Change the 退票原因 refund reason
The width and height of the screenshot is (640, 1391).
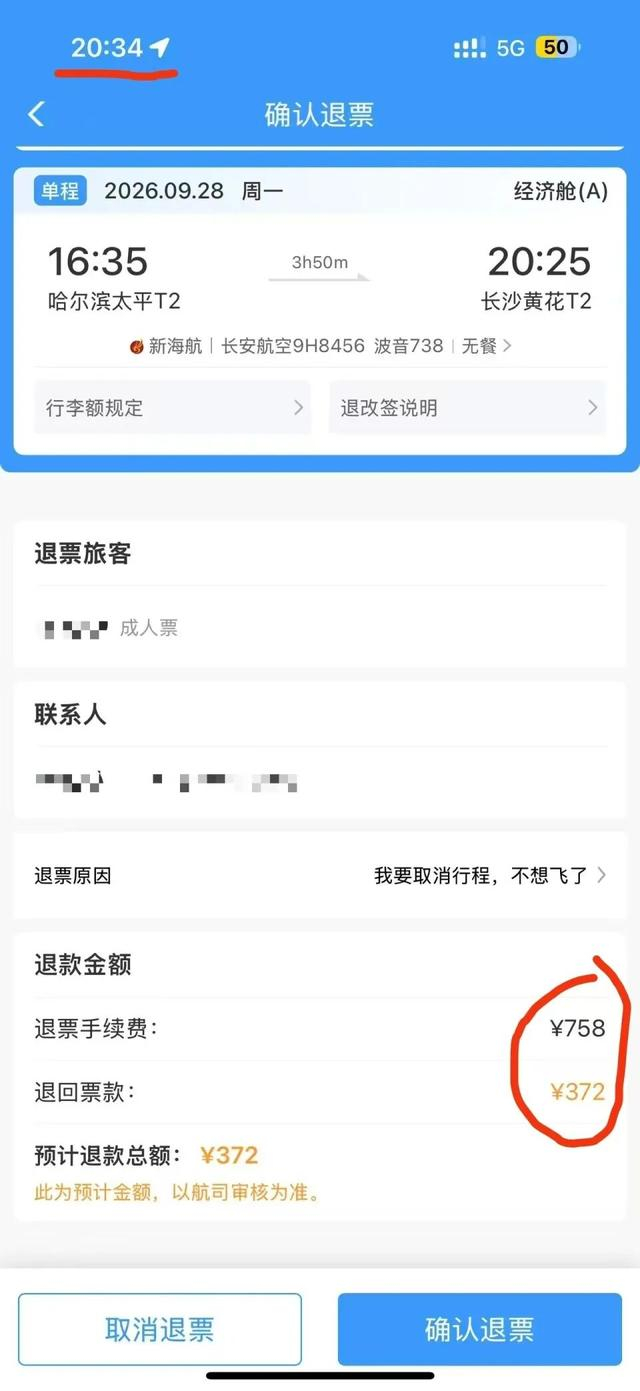(320, 875)
